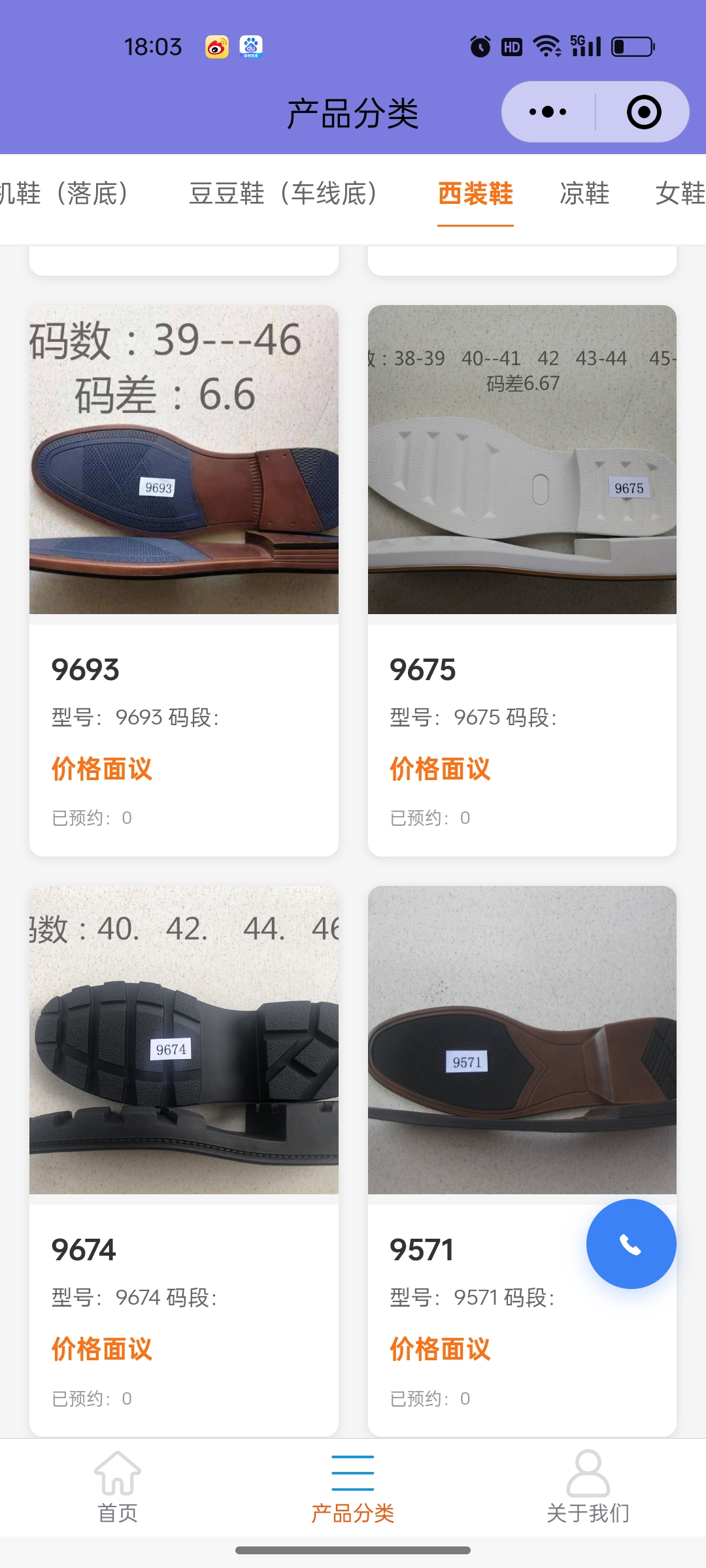Switch to the 凉鞋 category tab
Viewport: 706px width, 1568px height.
click(x=584, y=193)
